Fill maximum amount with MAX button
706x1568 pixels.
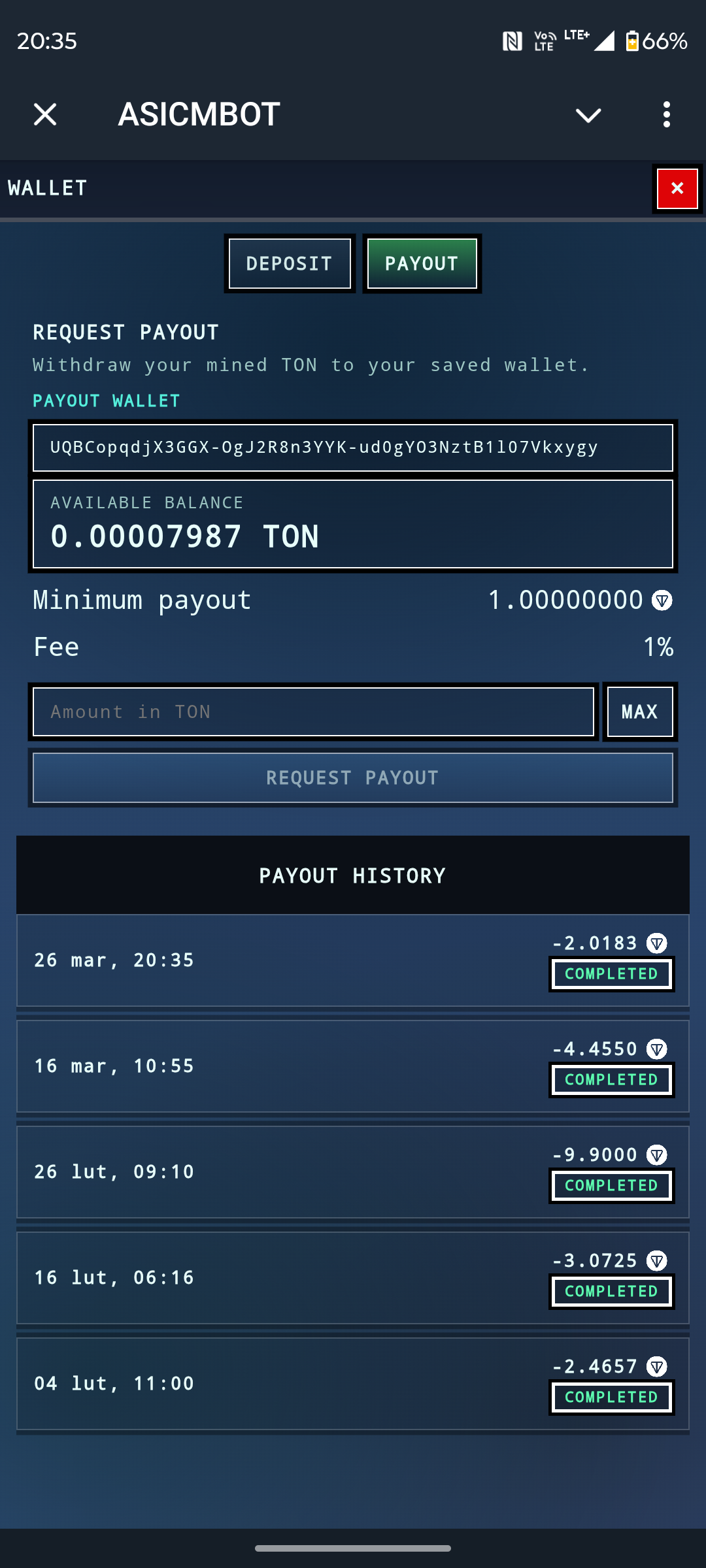pos(639,711)
